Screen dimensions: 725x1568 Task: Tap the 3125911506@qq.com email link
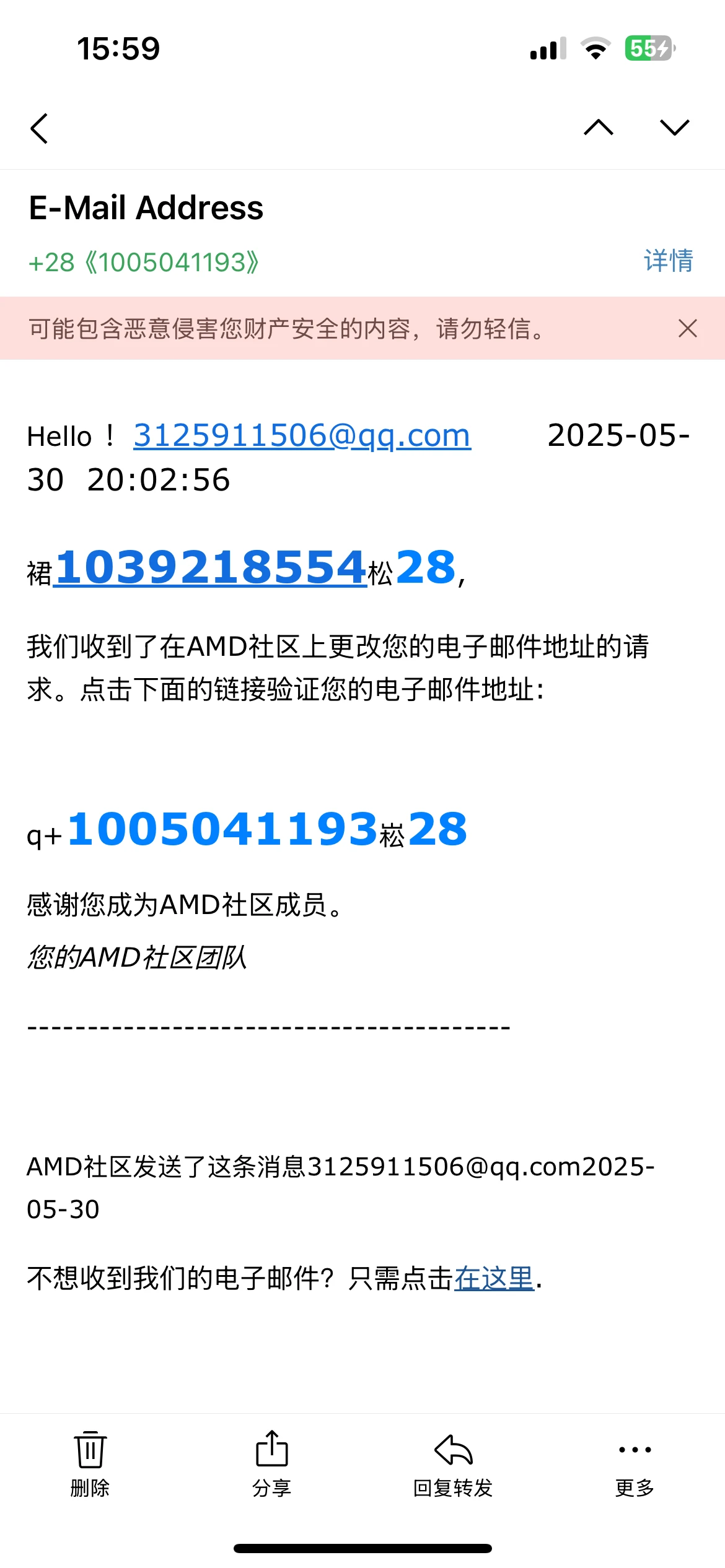(302, 435)
